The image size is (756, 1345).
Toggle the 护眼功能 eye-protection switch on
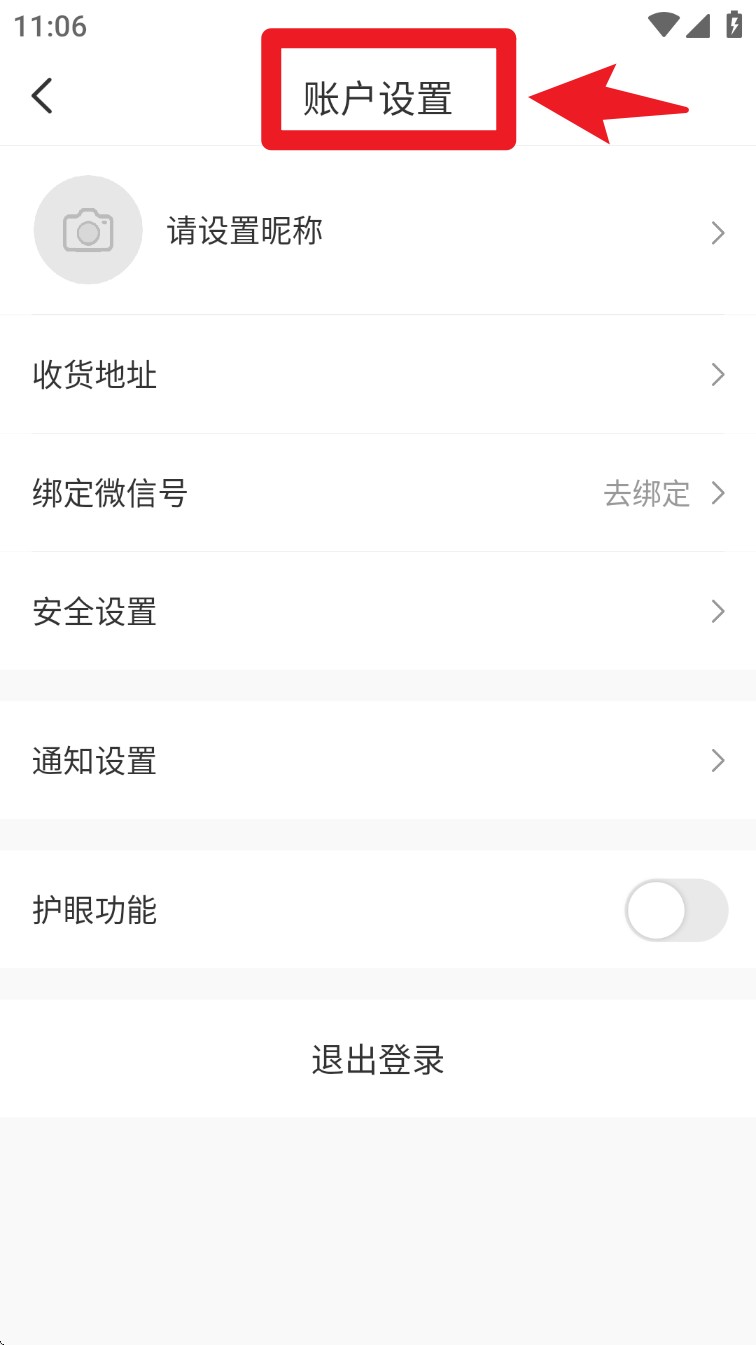(675, 910)
